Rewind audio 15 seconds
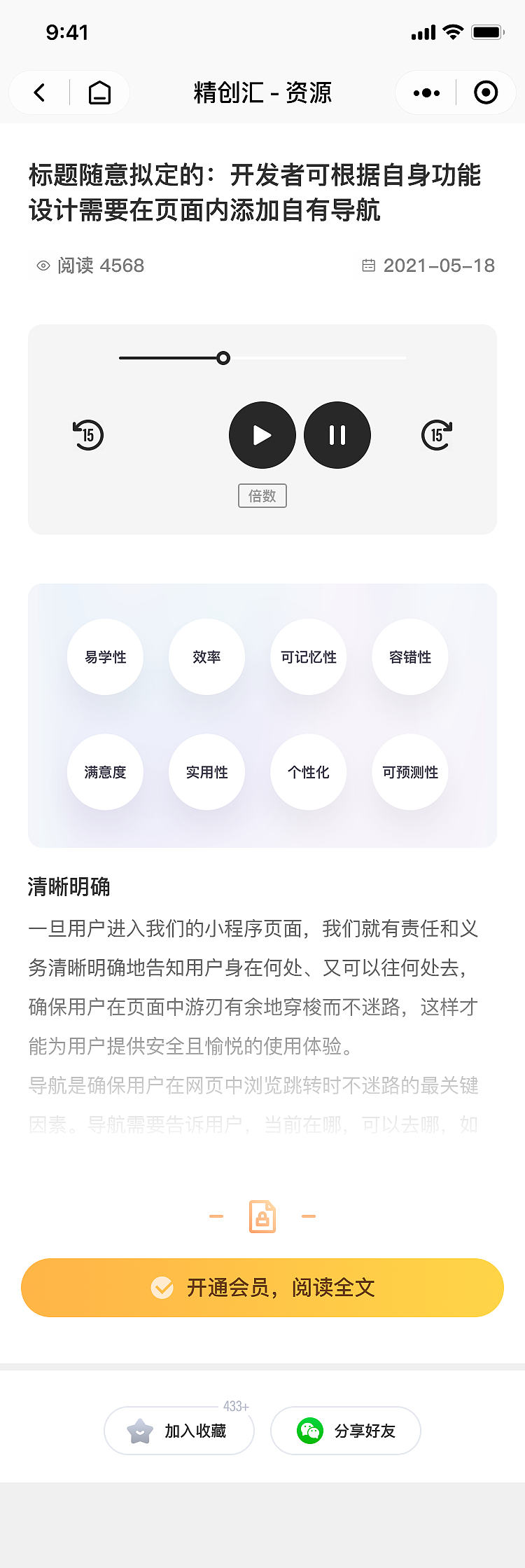 (87, 434)
